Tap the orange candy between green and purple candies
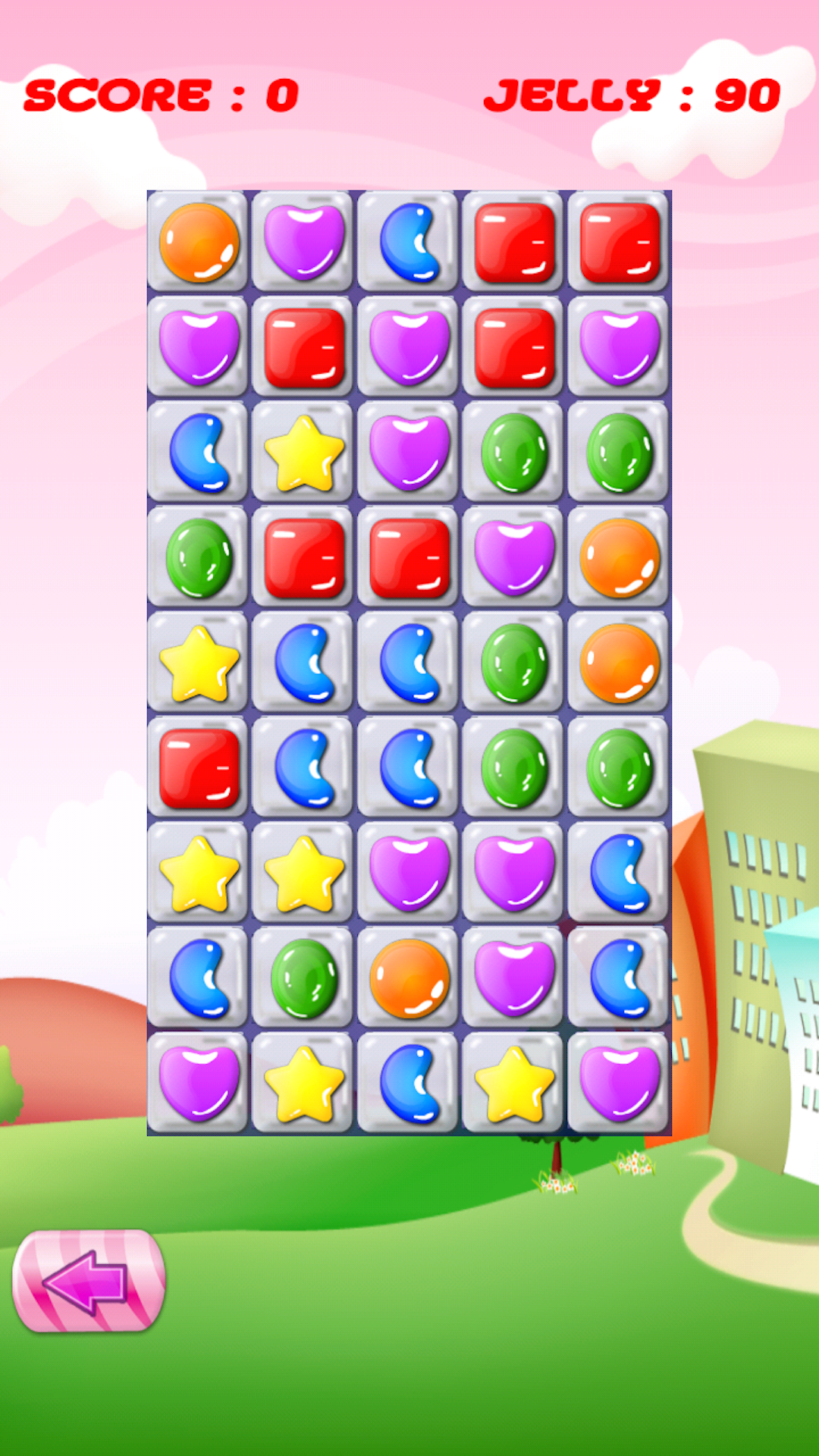The height and width of the screenshot is (1456, 819). [x=409, y=977]
